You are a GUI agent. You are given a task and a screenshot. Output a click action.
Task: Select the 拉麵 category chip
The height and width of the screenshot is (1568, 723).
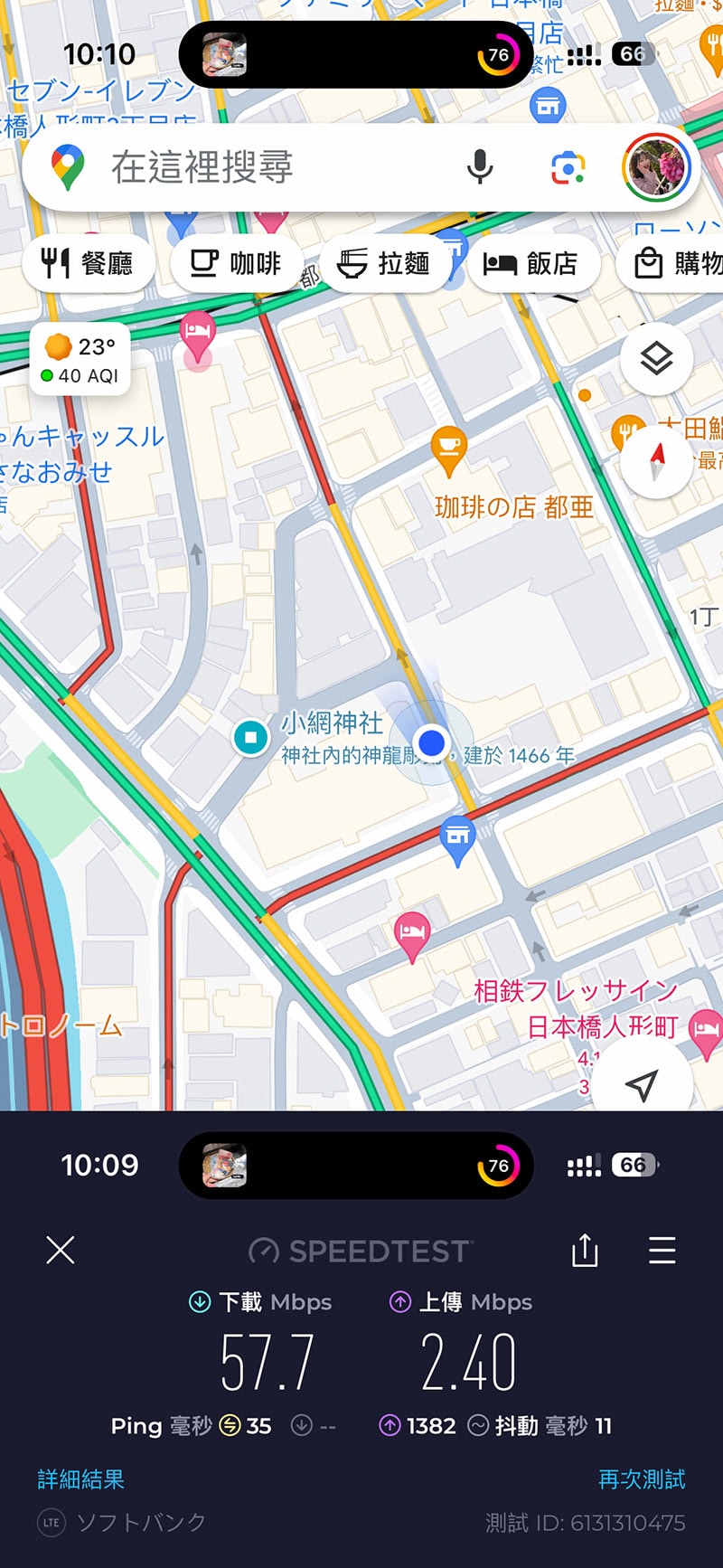coord(387,262)
